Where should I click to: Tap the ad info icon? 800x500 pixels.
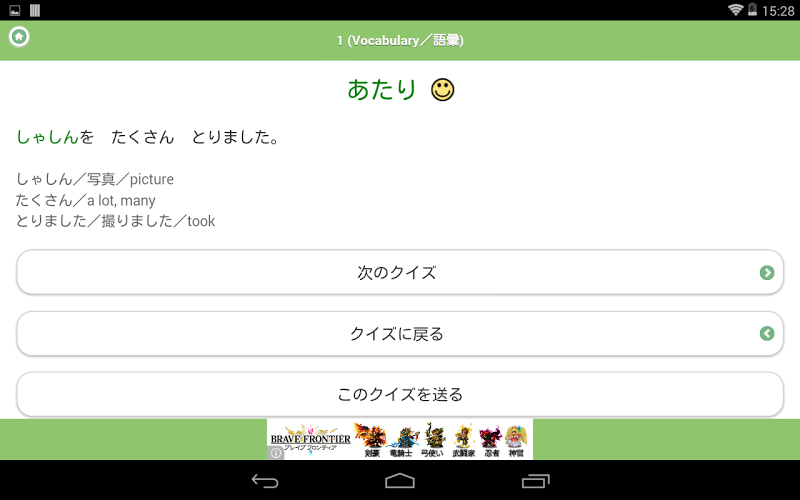(276, 453)
